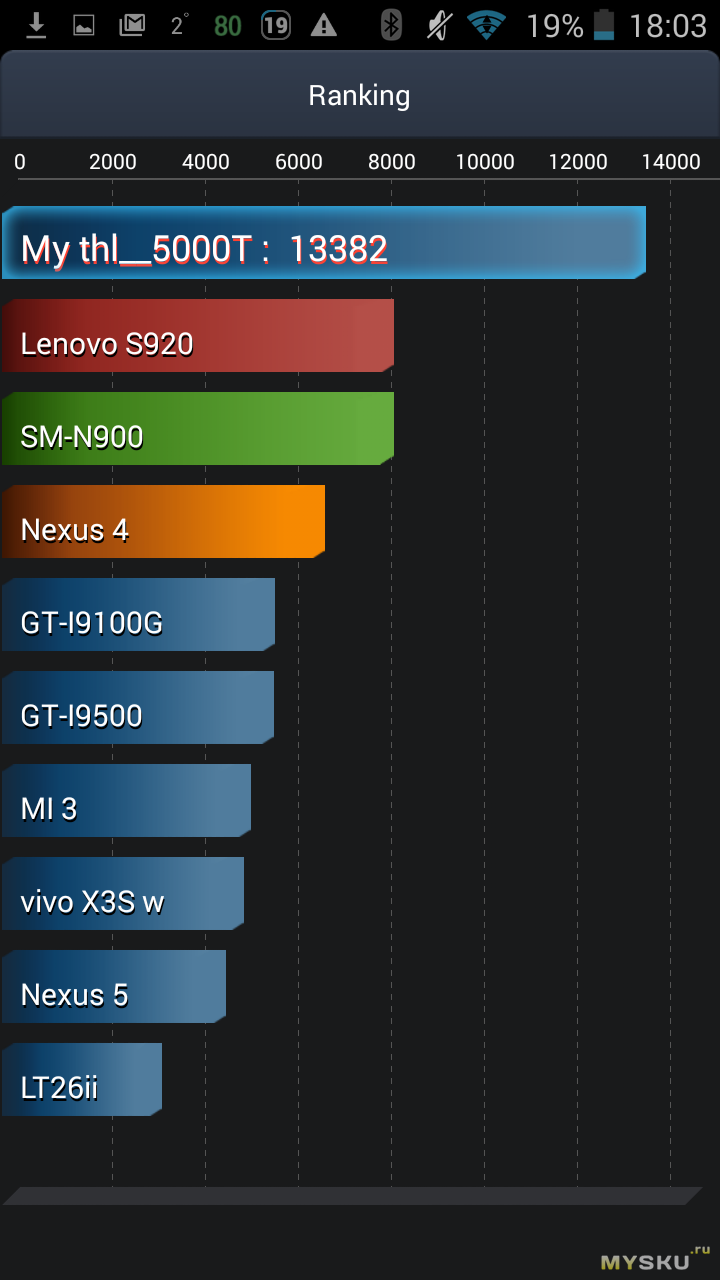
Task: Select the MI 3 ranking bar
Action: tap(126, 801)
